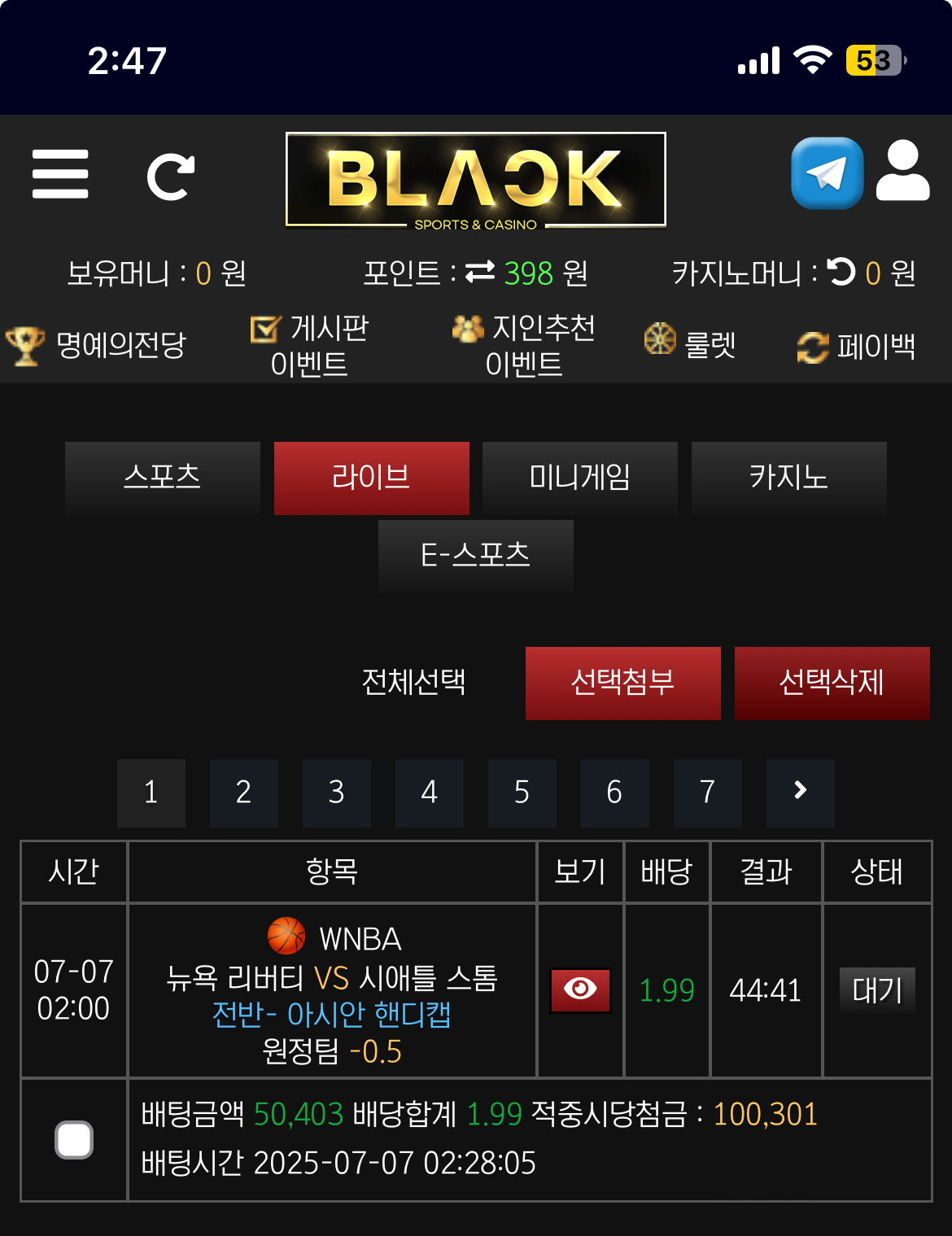Screen dimensions: 952x1236
Task: Open the 룰렛 roulette
Action: (x=690, y=343)
